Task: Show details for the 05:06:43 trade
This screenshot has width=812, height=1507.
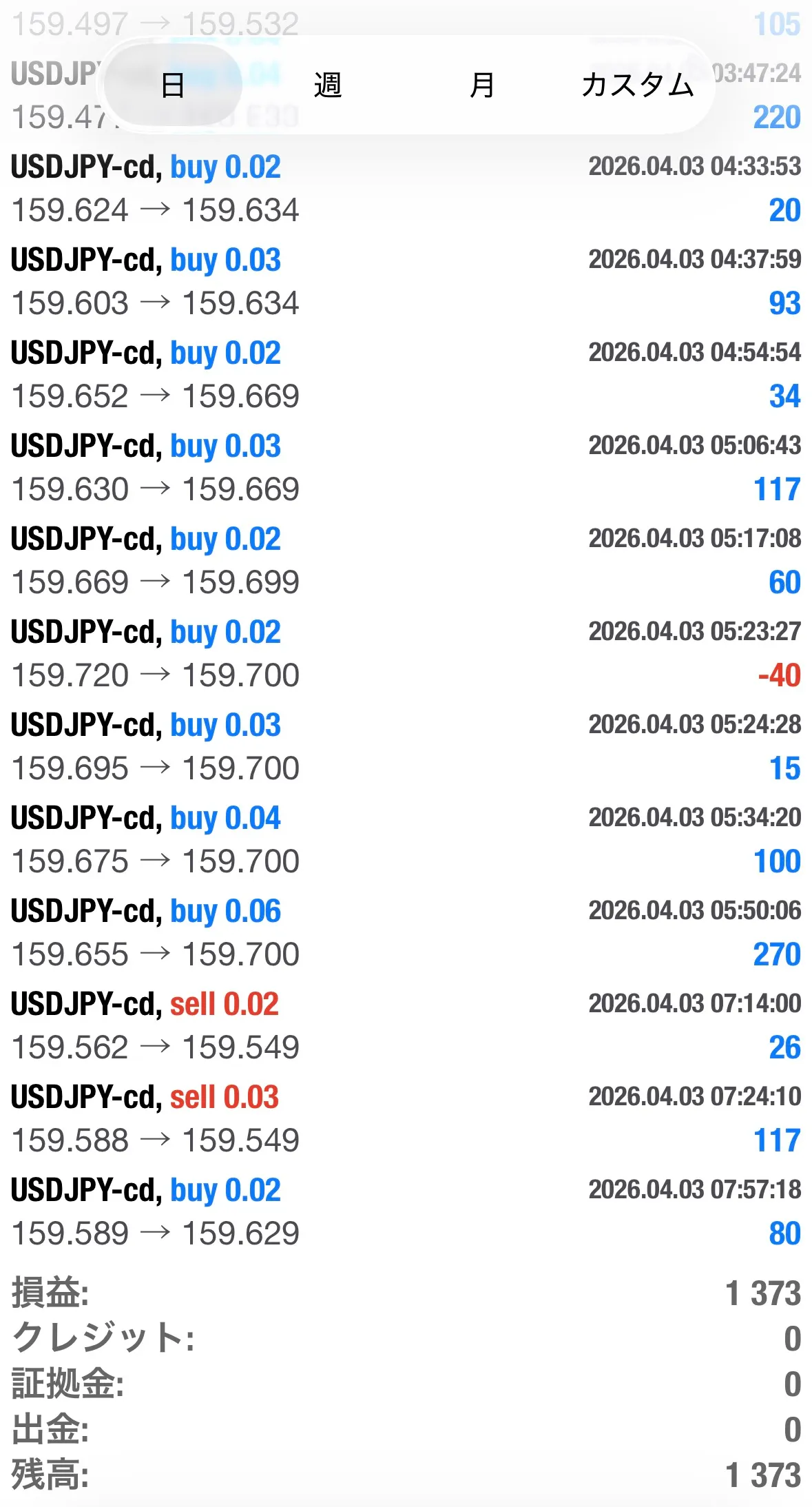Action: [406, 467]
